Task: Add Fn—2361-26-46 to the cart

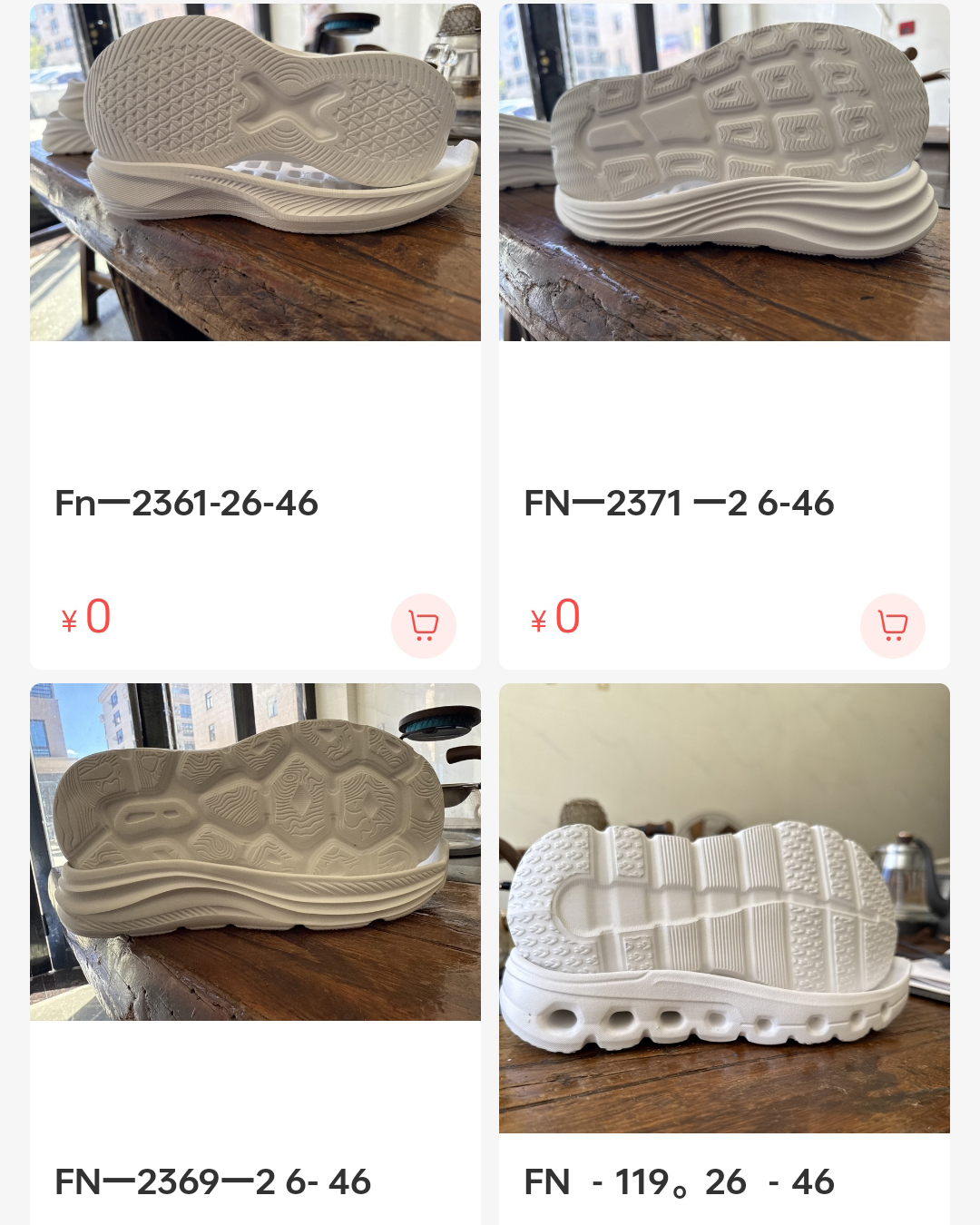Action: click(x=423, y=626)
